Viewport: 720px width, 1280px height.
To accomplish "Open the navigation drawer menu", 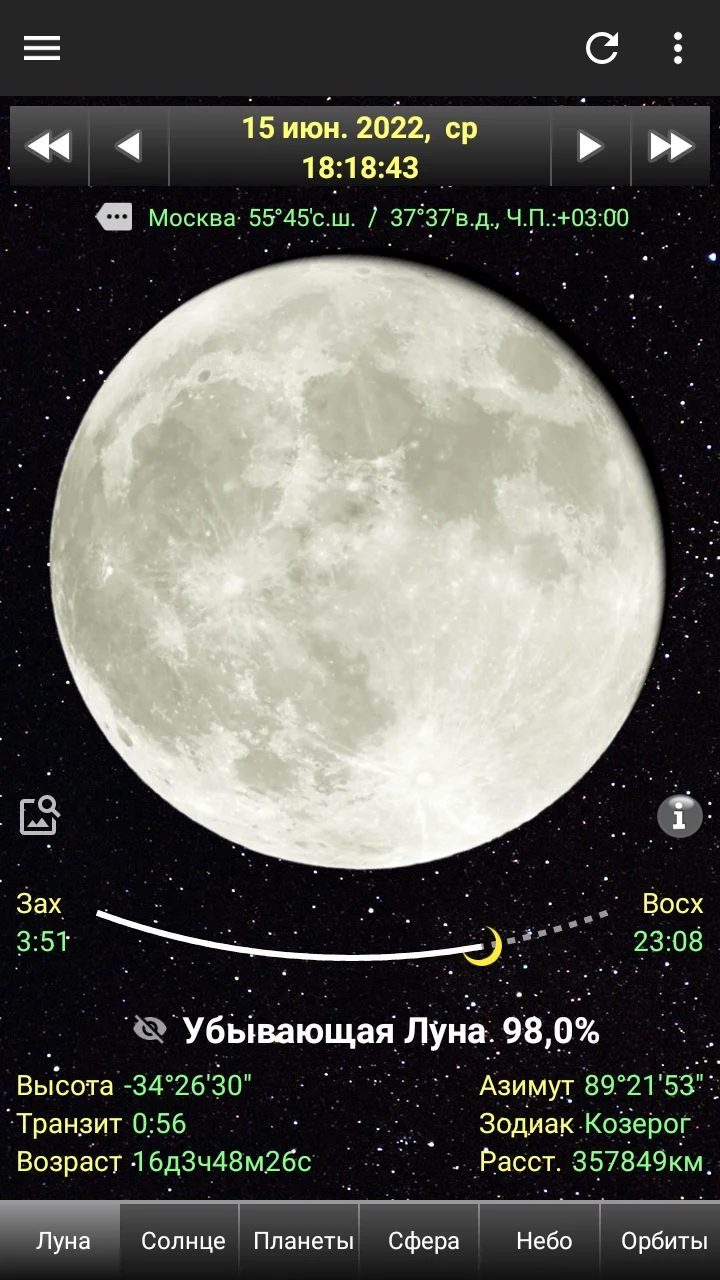I will pos(41,48).
